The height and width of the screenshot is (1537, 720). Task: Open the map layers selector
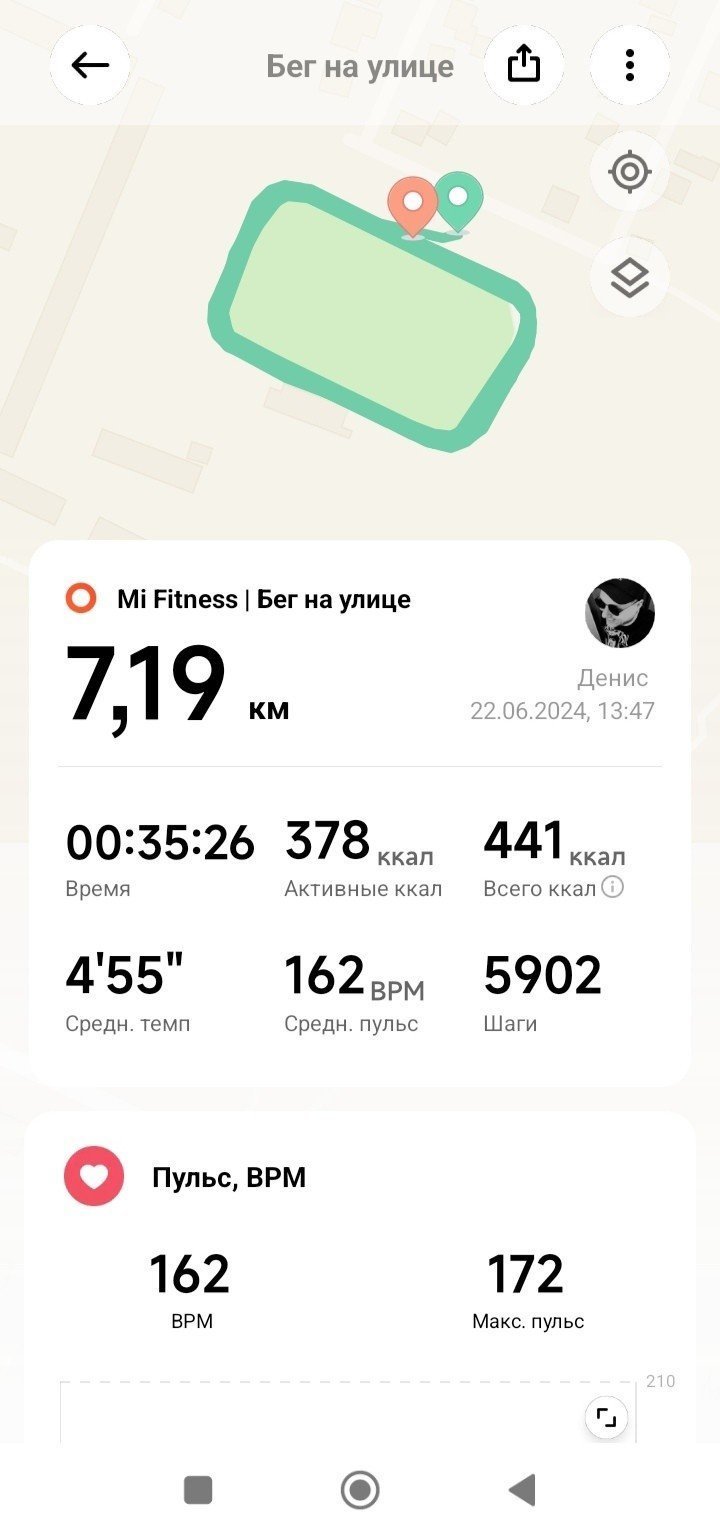tap(630, 278)
